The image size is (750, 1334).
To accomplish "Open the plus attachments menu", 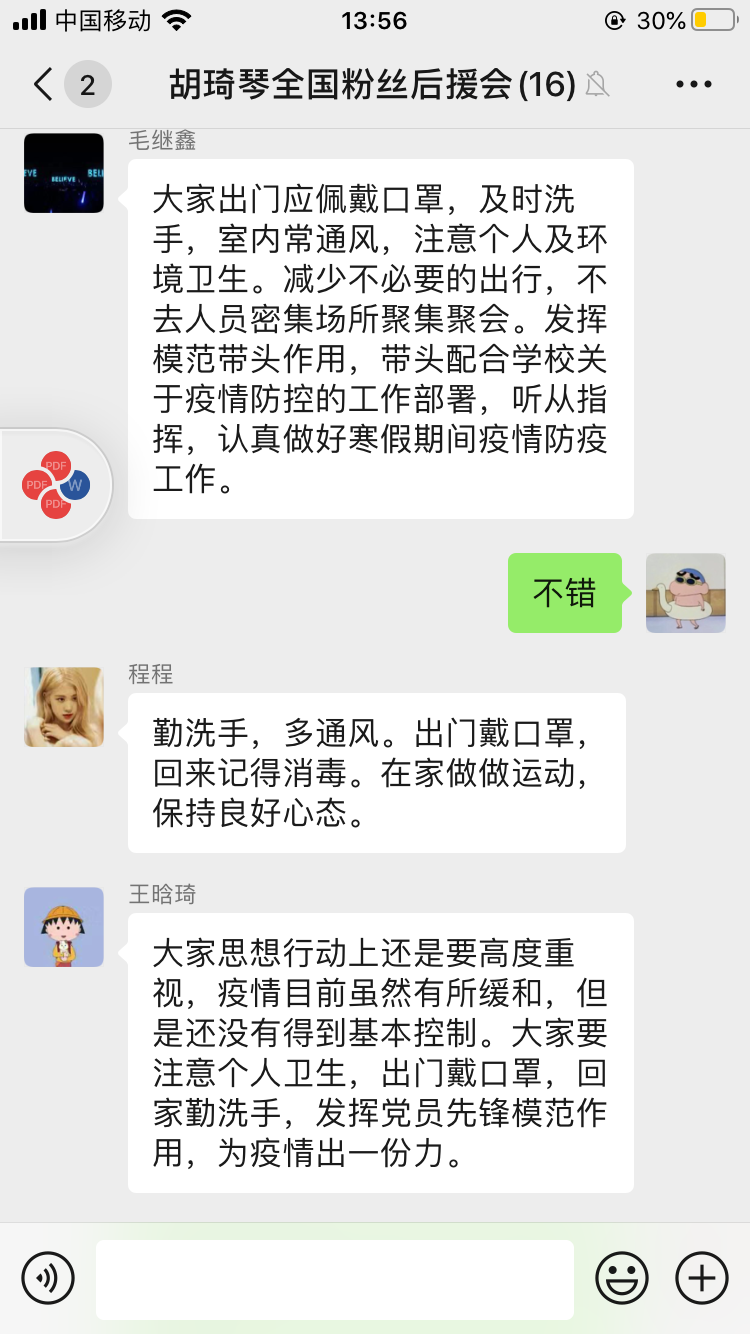I will pos(702,1278).
